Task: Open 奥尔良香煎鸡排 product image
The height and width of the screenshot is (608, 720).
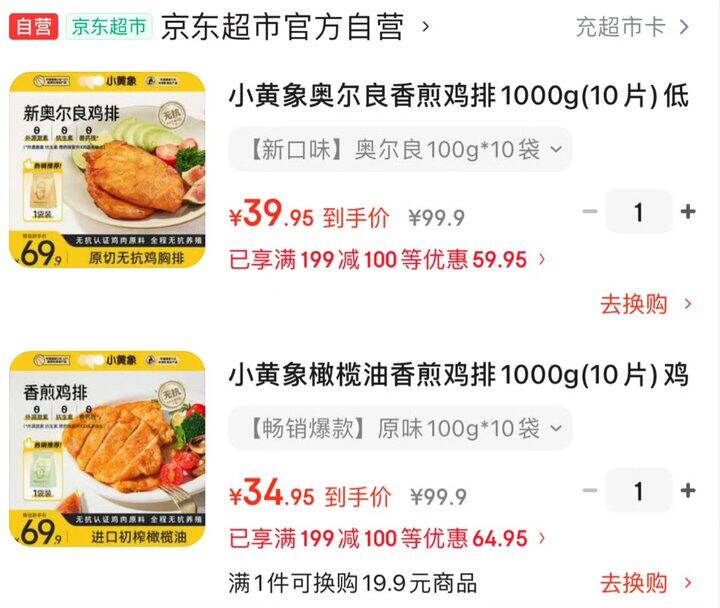Action: tap(108, 170)
